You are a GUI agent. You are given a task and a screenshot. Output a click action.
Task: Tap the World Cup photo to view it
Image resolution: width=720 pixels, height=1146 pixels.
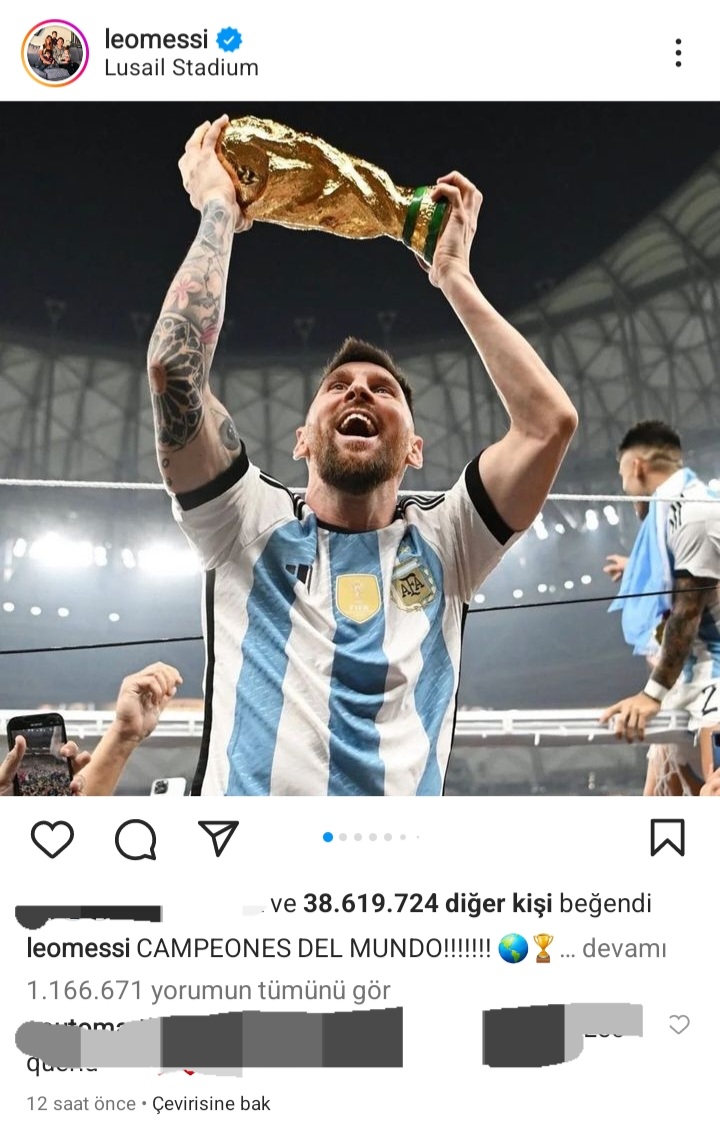coord(360,450)
